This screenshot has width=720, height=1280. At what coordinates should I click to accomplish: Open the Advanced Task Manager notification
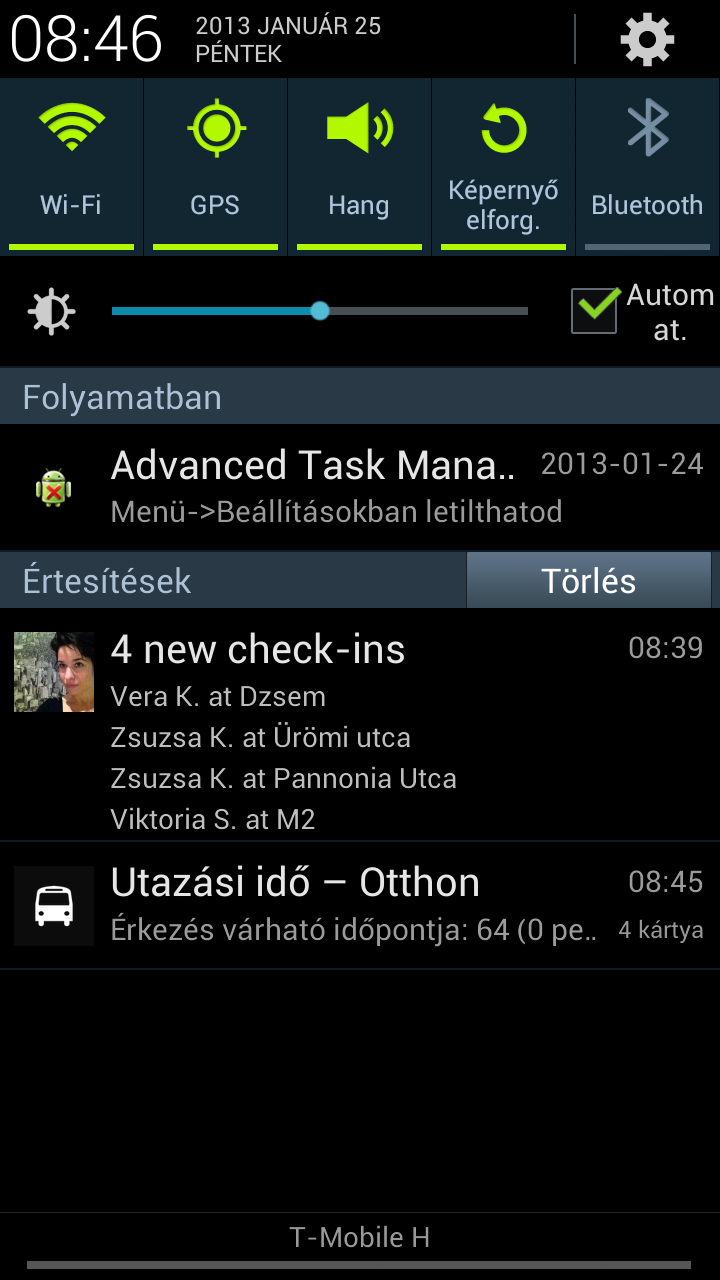coord(360,487)
